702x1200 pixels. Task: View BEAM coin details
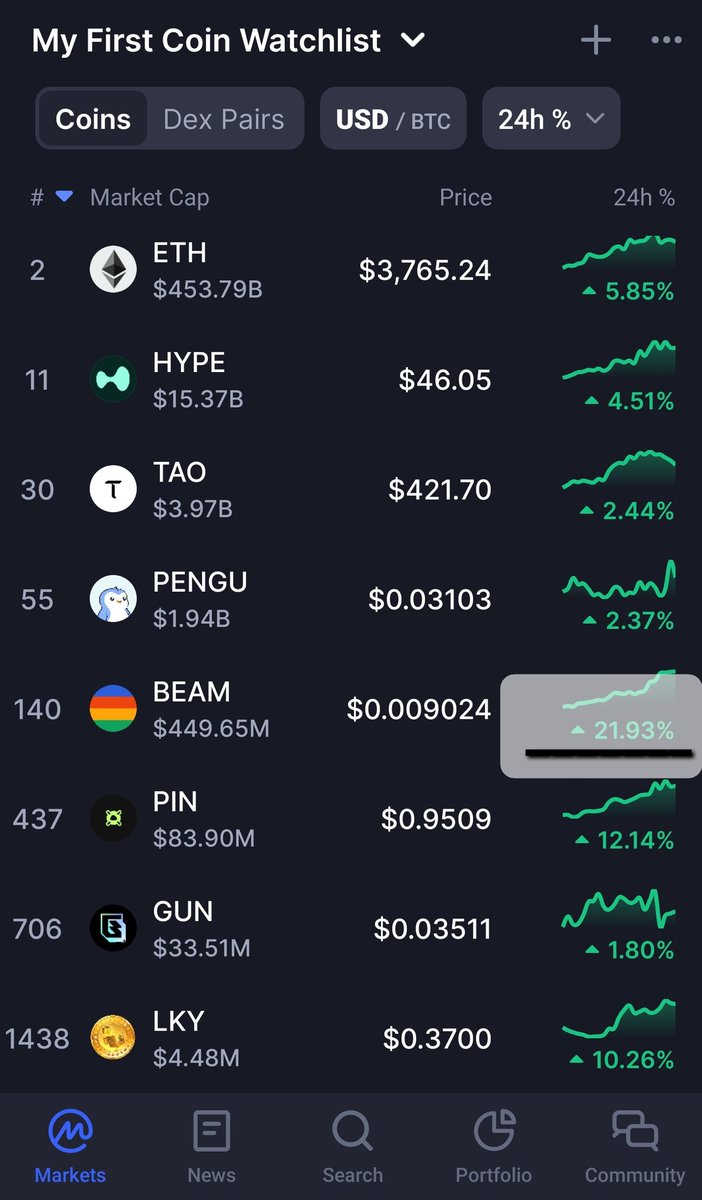pos(351,710)
